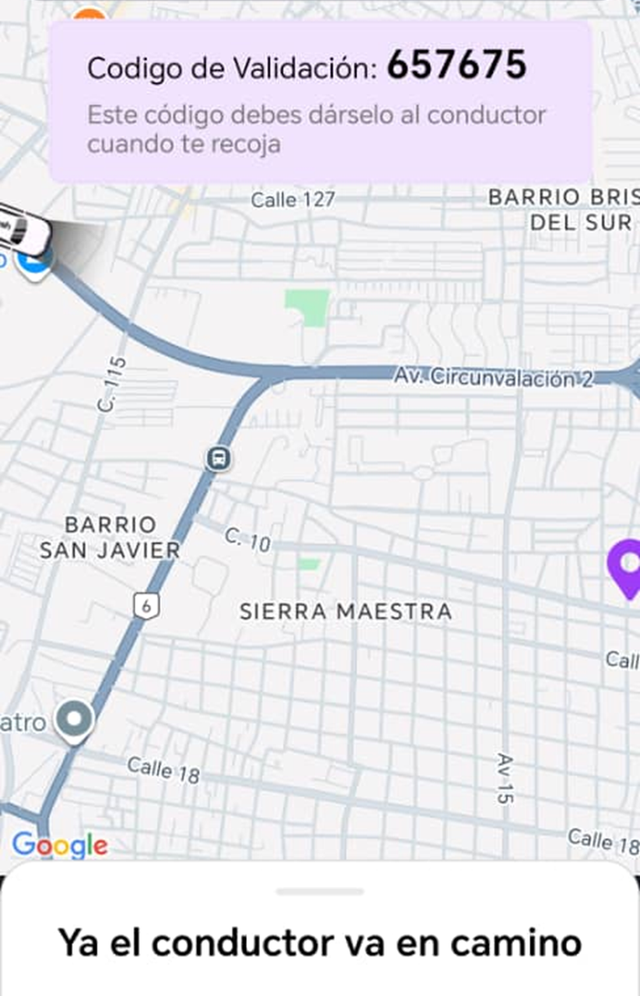
Task: Expand the bottom sheet using its handle
Action: point(320,891)
